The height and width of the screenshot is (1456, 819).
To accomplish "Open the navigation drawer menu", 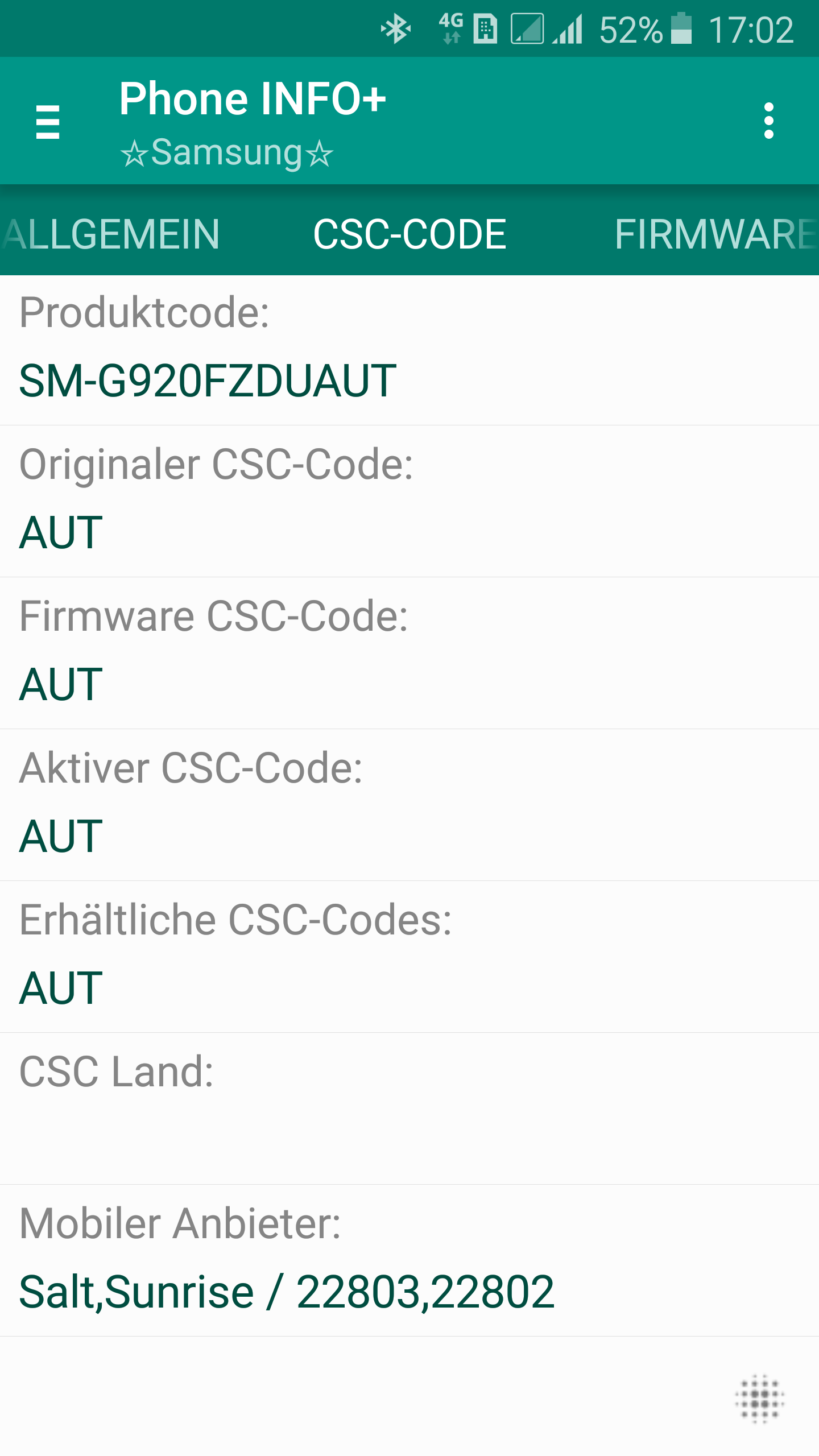I will coord(48,121).
